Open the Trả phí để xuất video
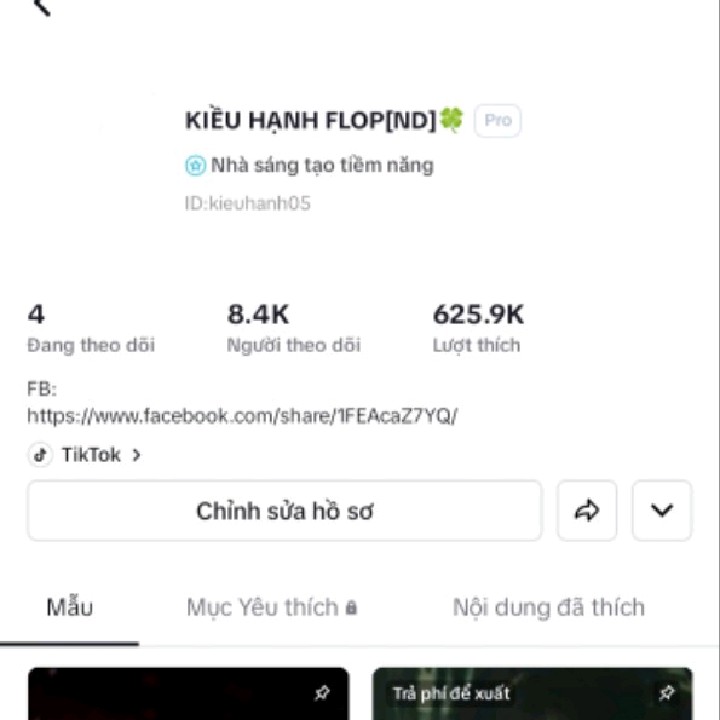This screenshot has height=720, width=720. [532, 694]
